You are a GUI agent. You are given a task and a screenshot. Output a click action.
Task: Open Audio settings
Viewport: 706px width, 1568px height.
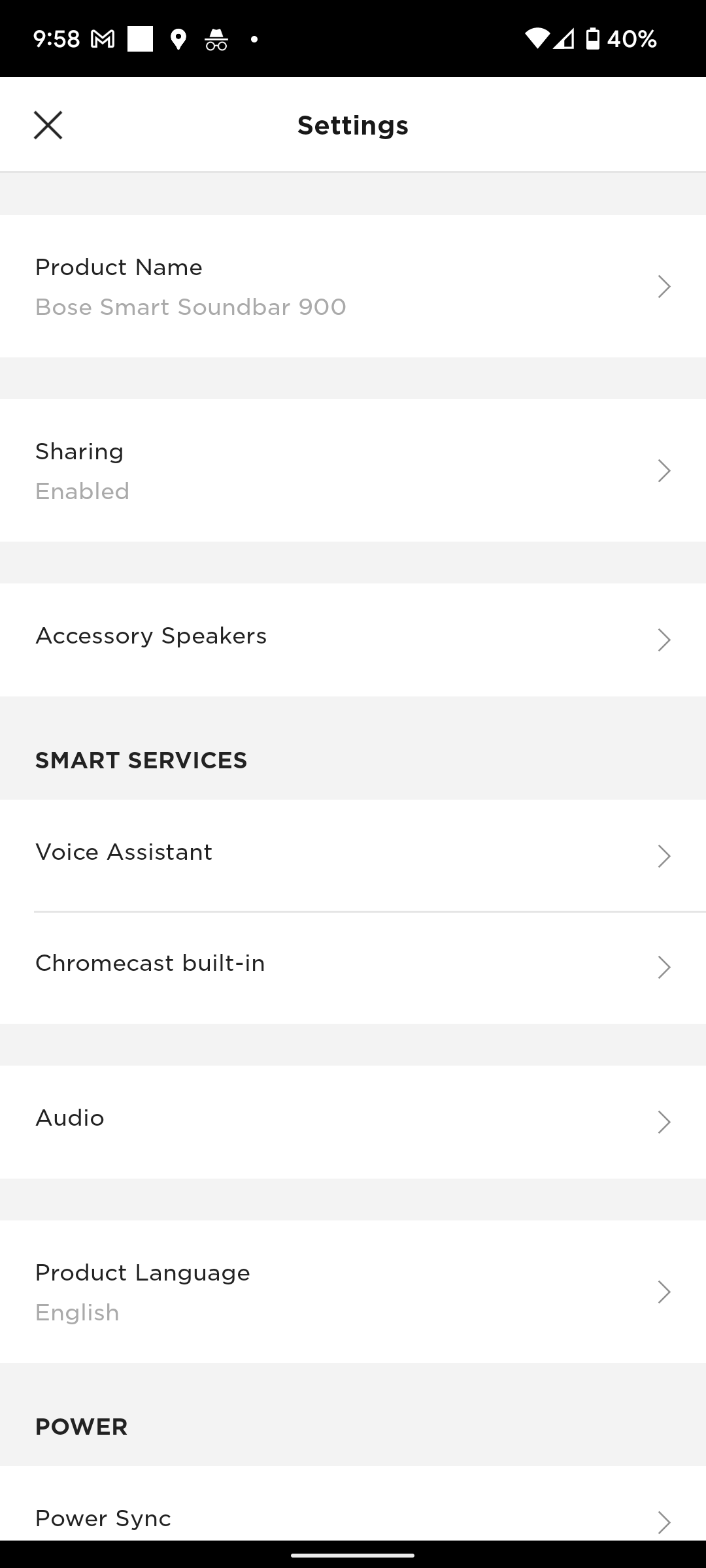[353, 1122]
